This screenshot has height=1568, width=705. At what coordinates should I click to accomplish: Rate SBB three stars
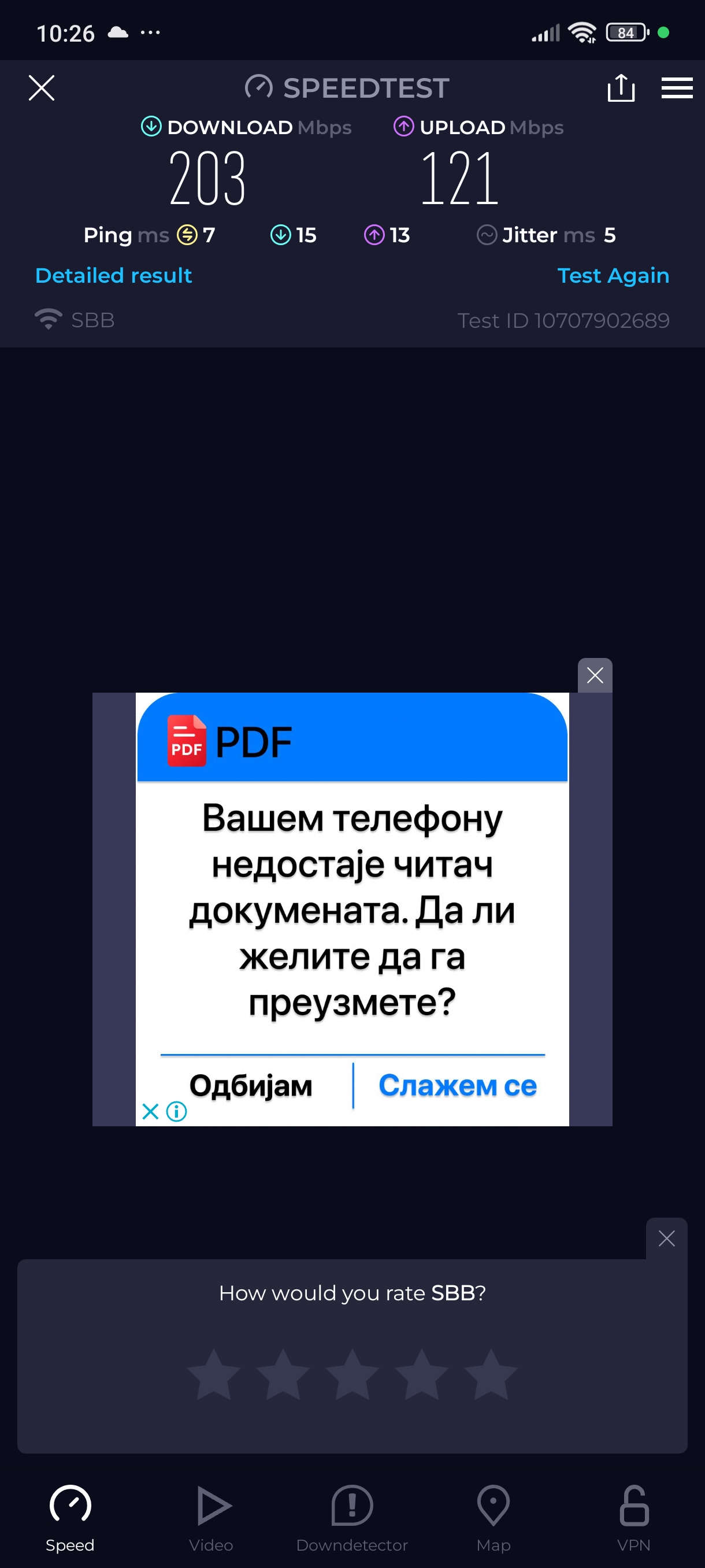click(352, 1374)
